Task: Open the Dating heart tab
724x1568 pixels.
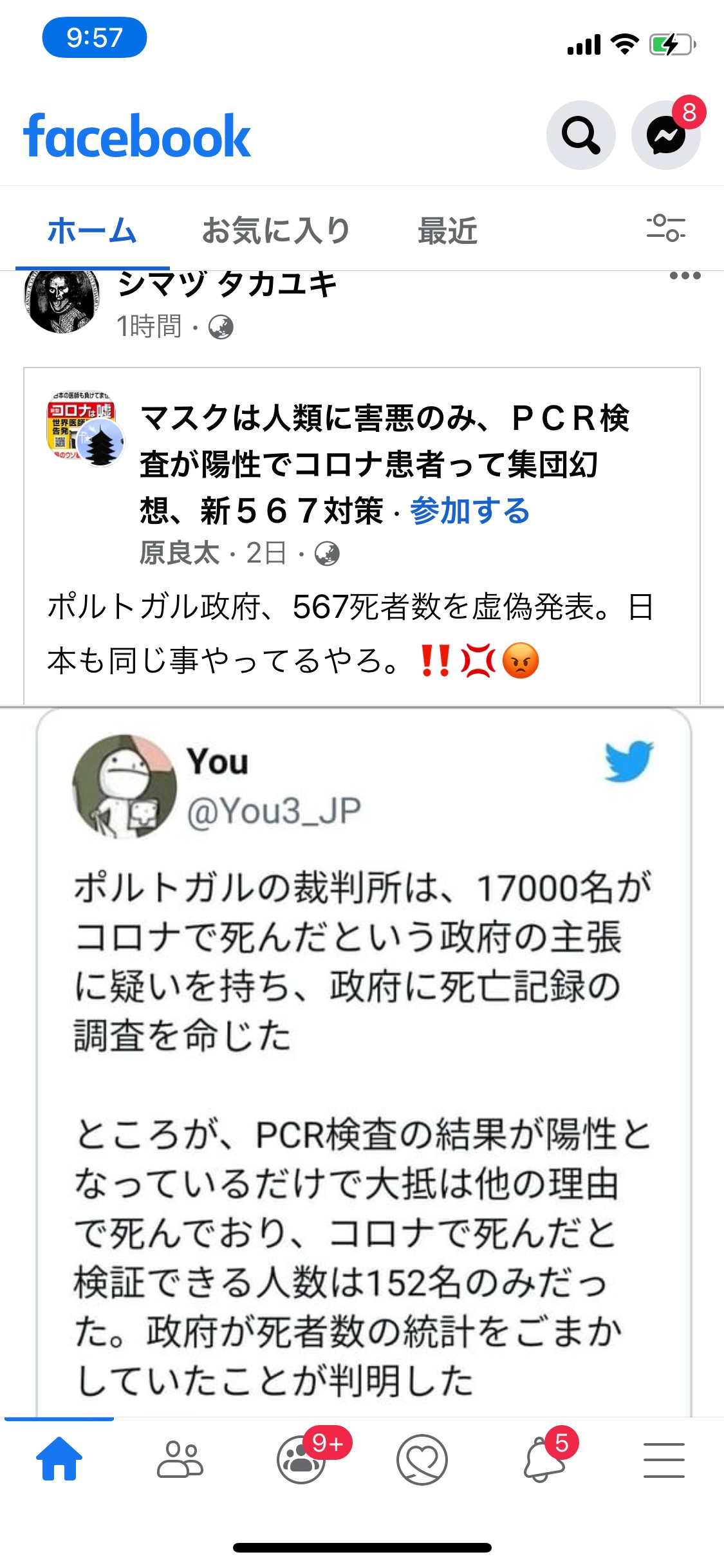Action: (x=422, y=1459)
